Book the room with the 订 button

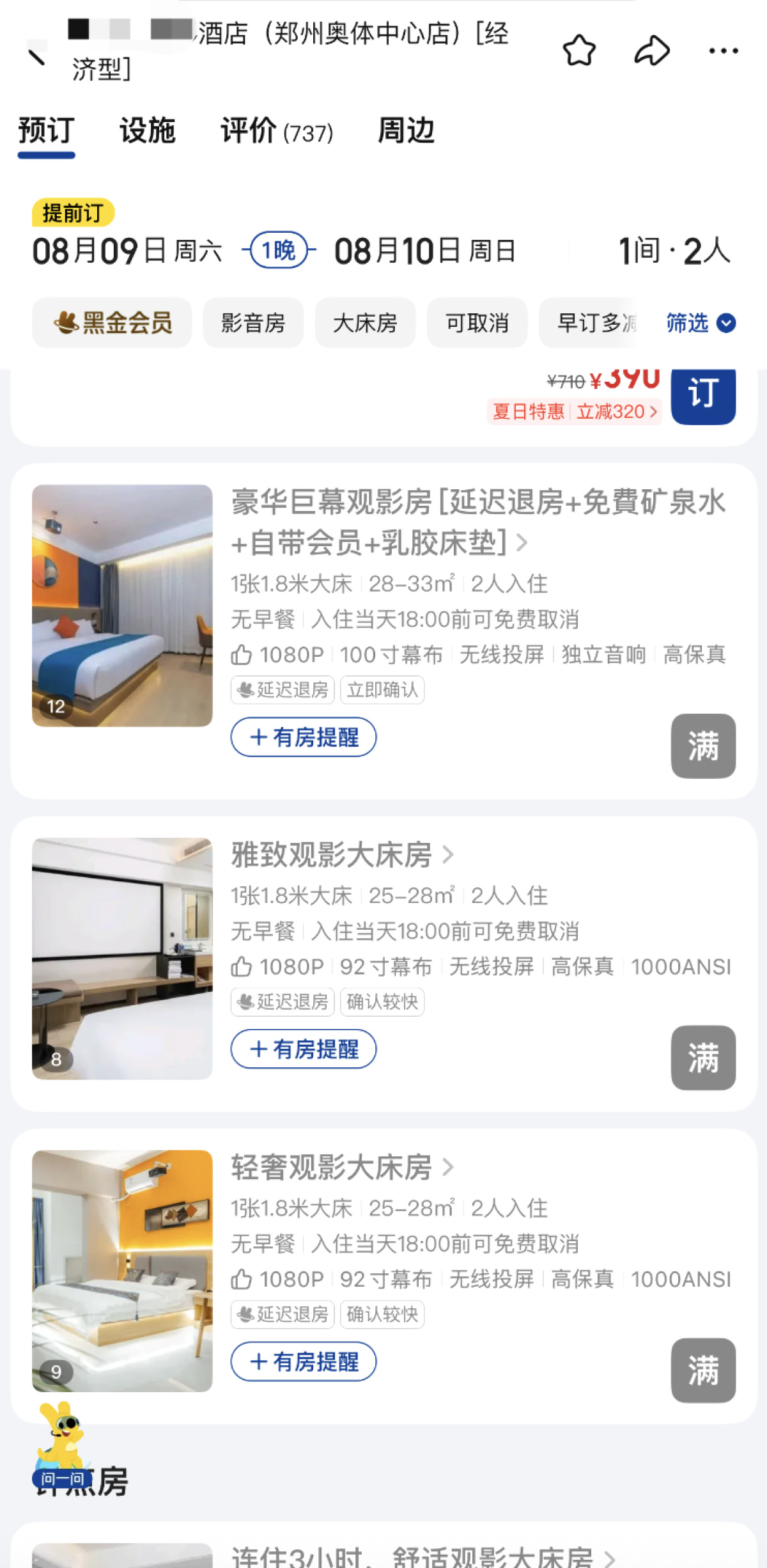point(703,395)
